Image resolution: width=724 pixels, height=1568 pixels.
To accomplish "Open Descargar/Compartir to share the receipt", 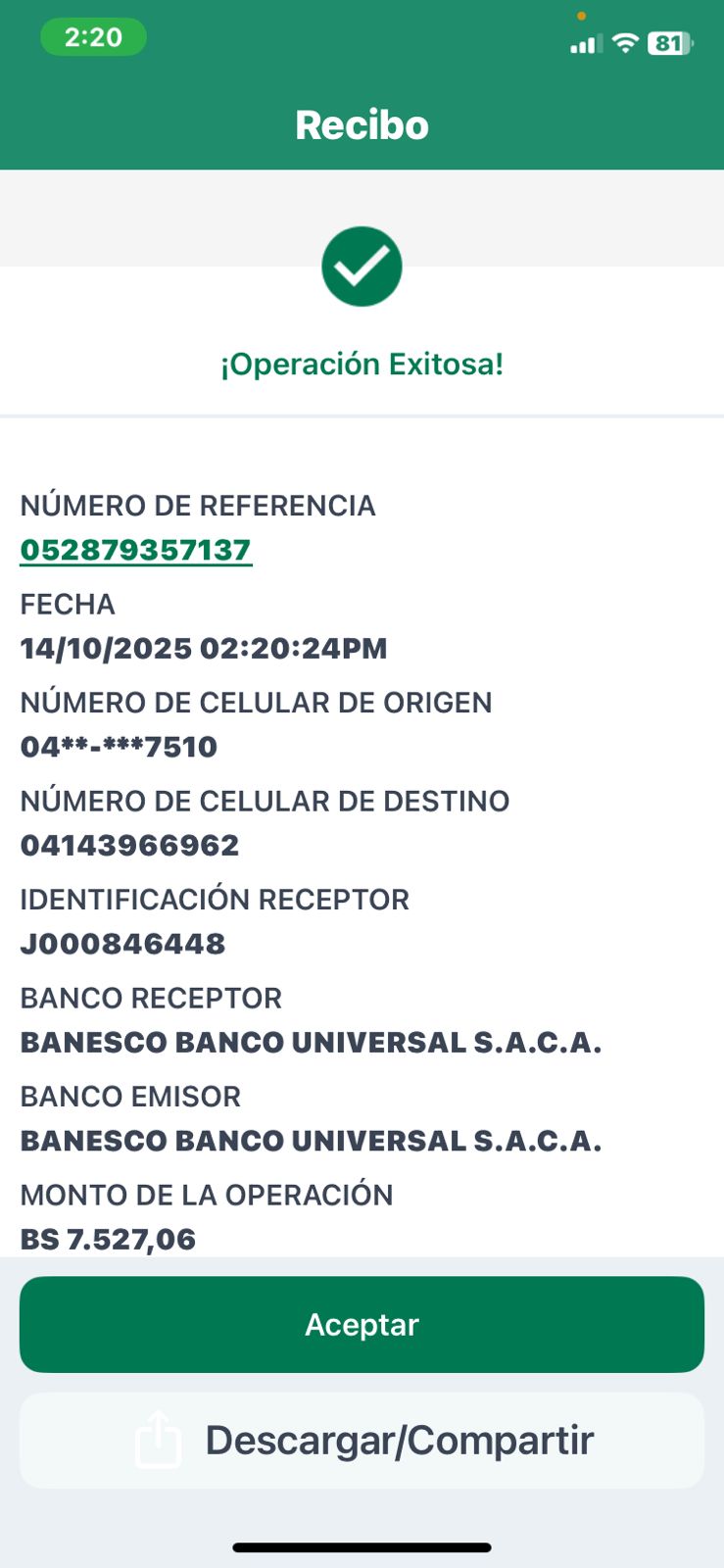I will tap(362, 1441).
